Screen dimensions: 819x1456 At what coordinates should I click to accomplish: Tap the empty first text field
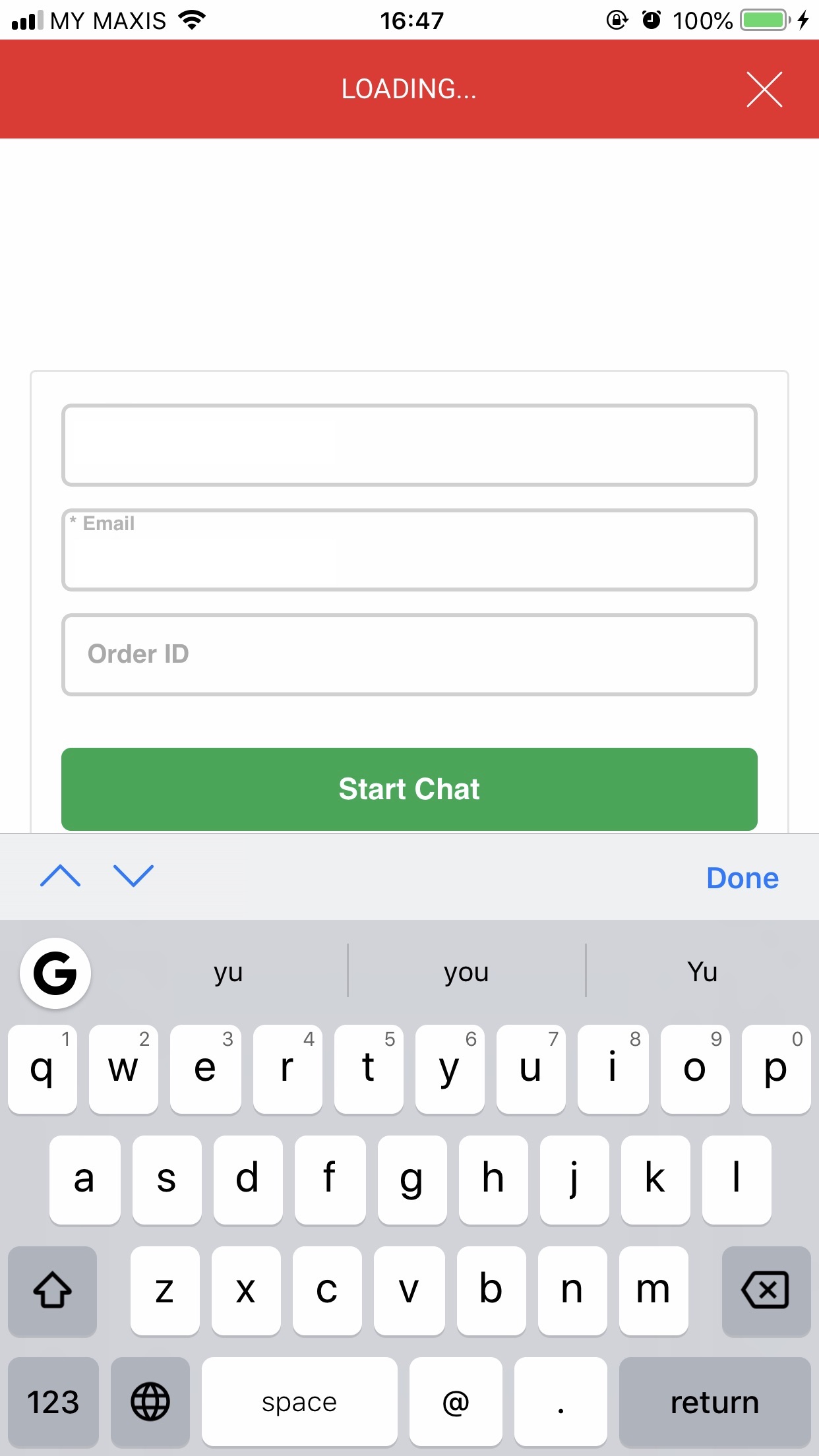coord(409,445)
